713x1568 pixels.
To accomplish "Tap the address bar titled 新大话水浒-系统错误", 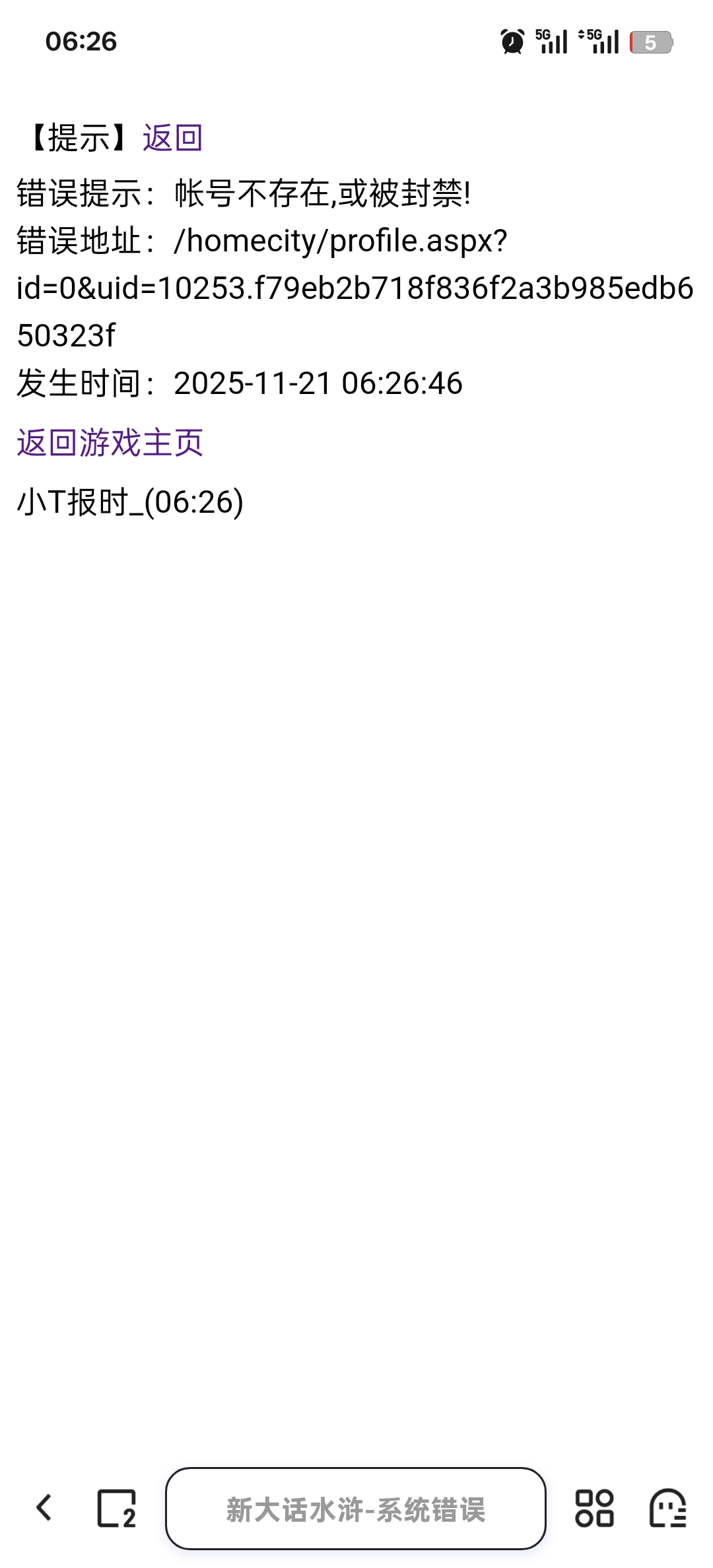I will [x=355, y=1509].
